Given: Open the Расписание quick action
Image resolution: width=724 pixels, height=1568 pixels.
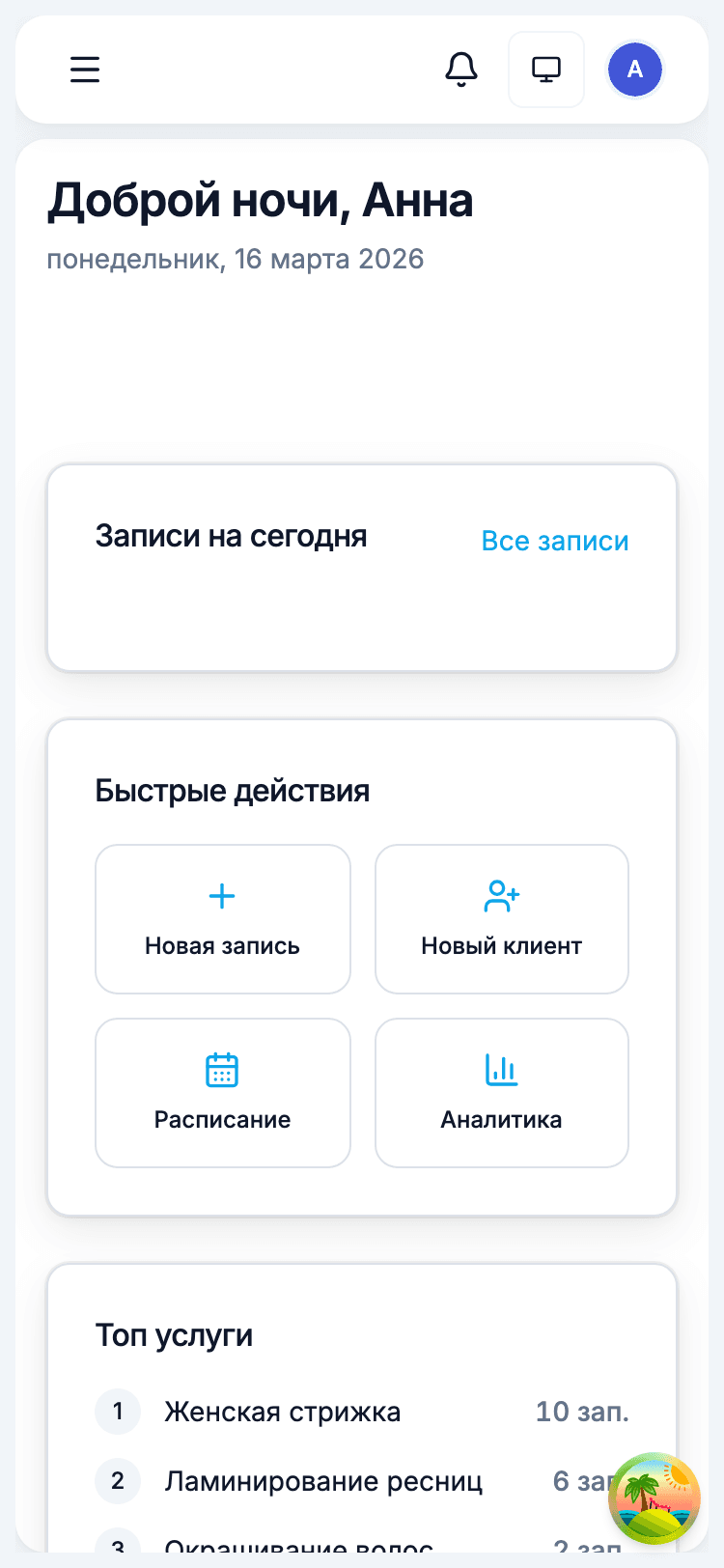Looking at the screenshot, I should click(x=222, y=1092).
